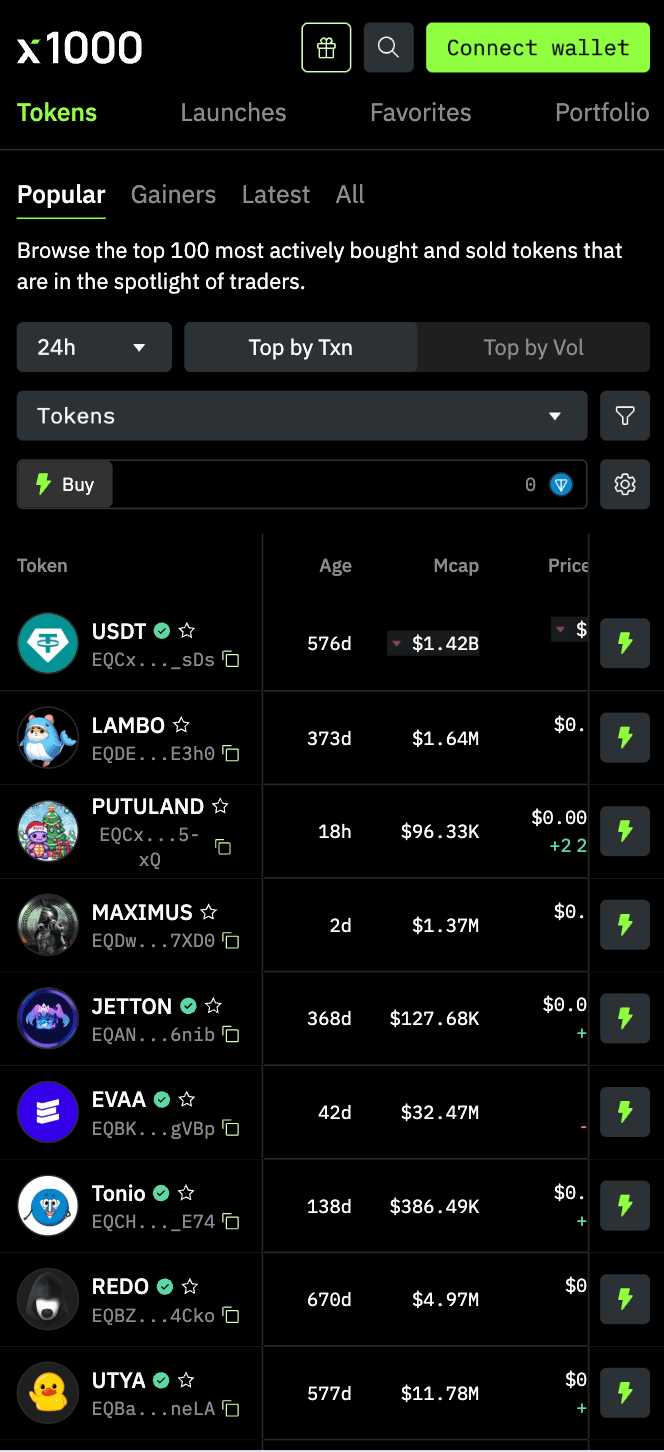Switch to the Favorites tab

pos(420,112)
